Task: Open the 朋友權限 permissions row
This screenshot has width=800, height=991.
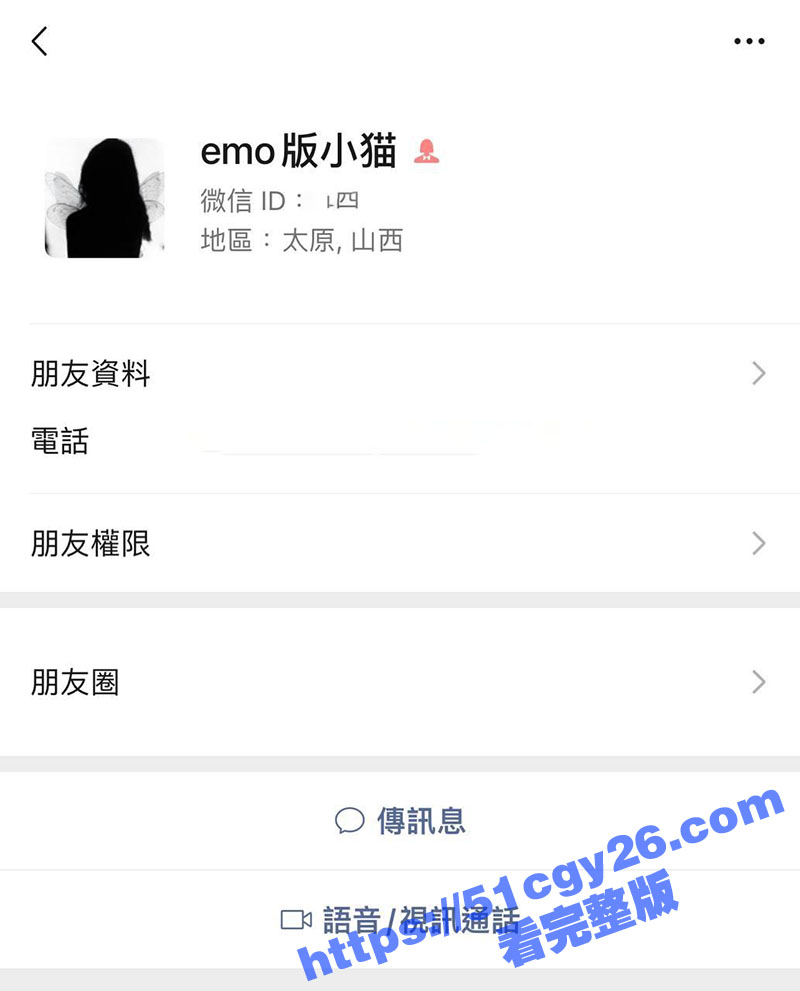Action: coord(400,543)
